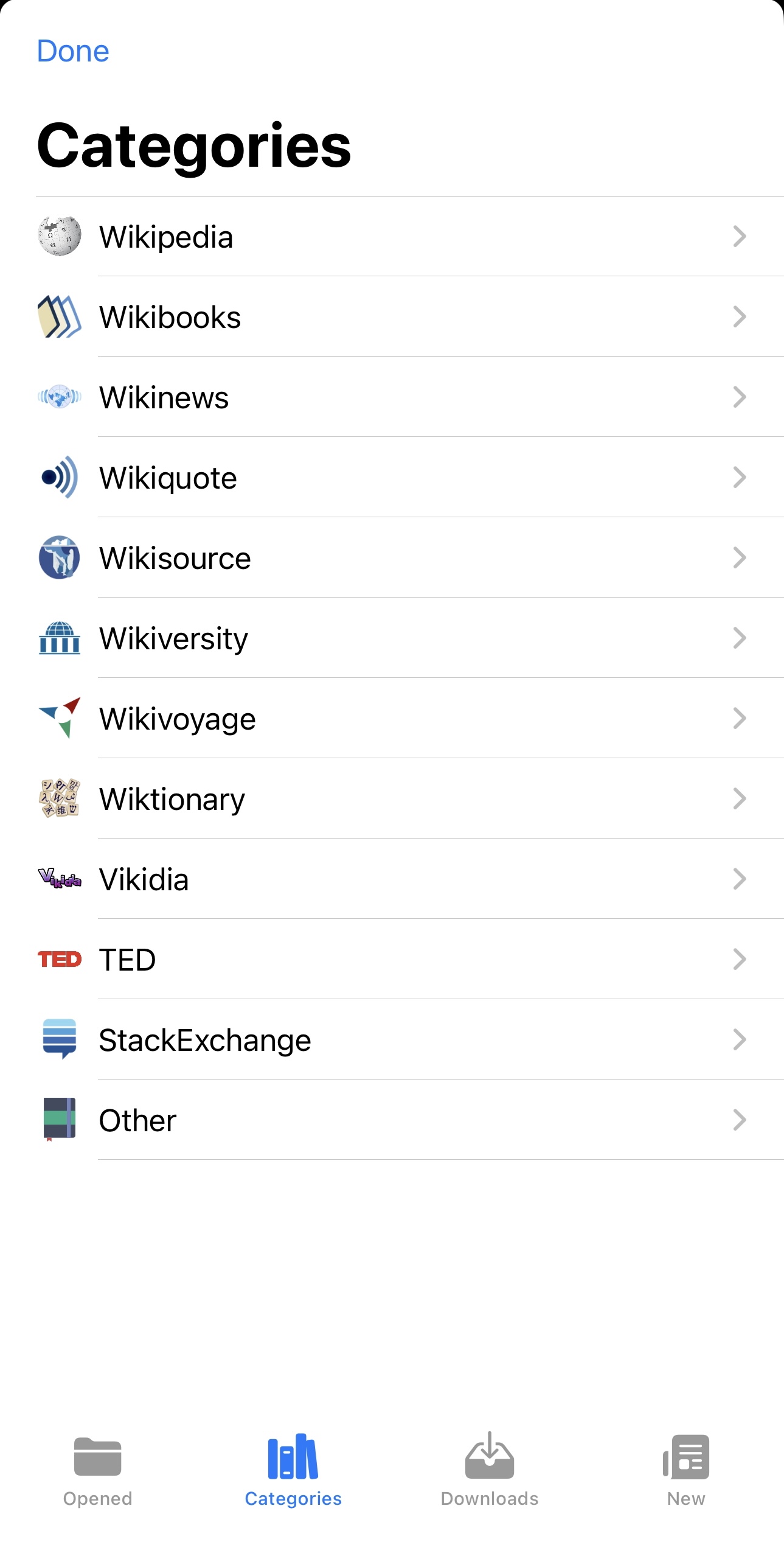The image size is (784, 1542).
Task: Open the Wikipedia category
Action: (x=392, y=236)
